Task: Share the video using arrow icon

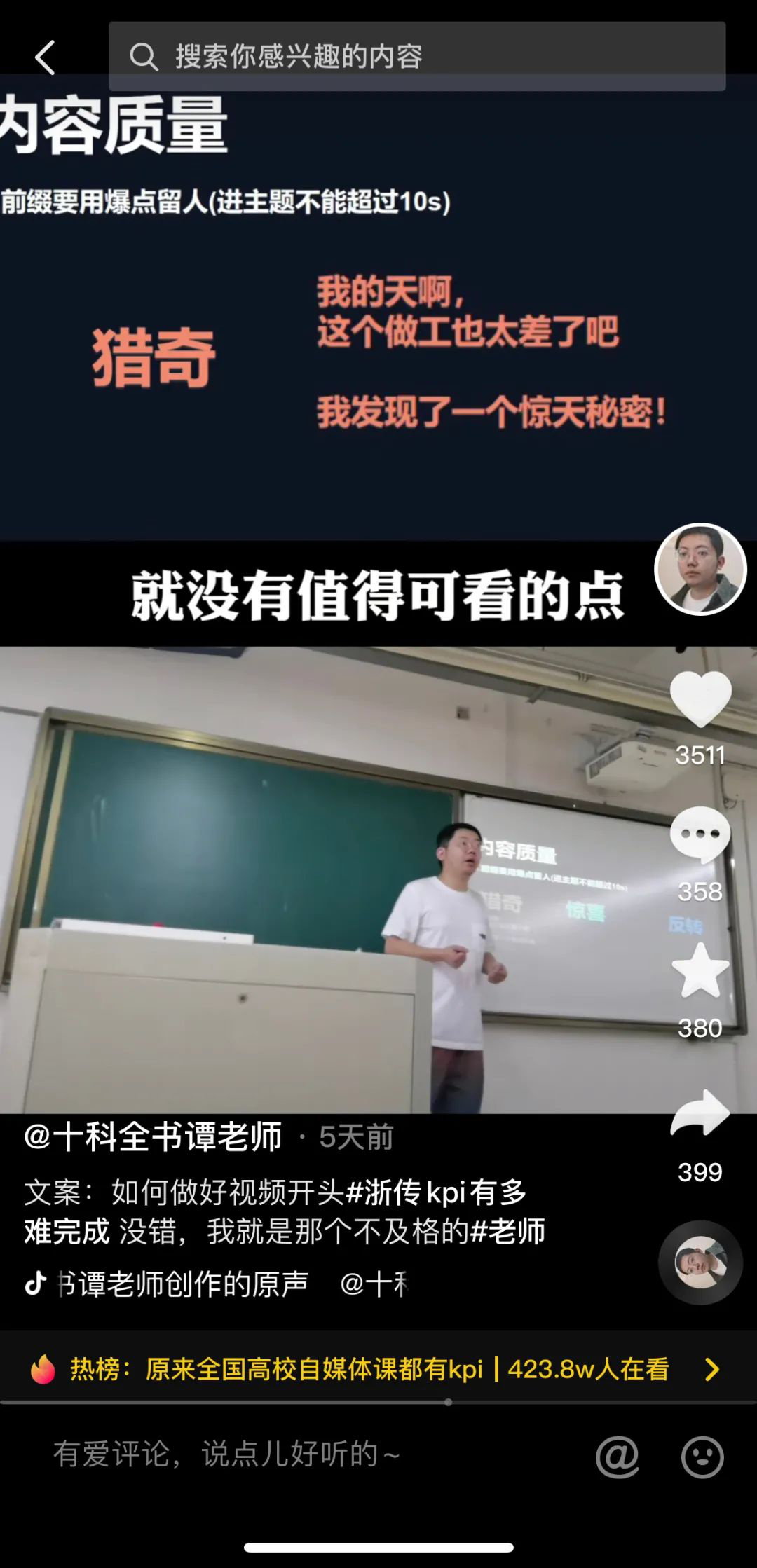Action: (700, 1113)
